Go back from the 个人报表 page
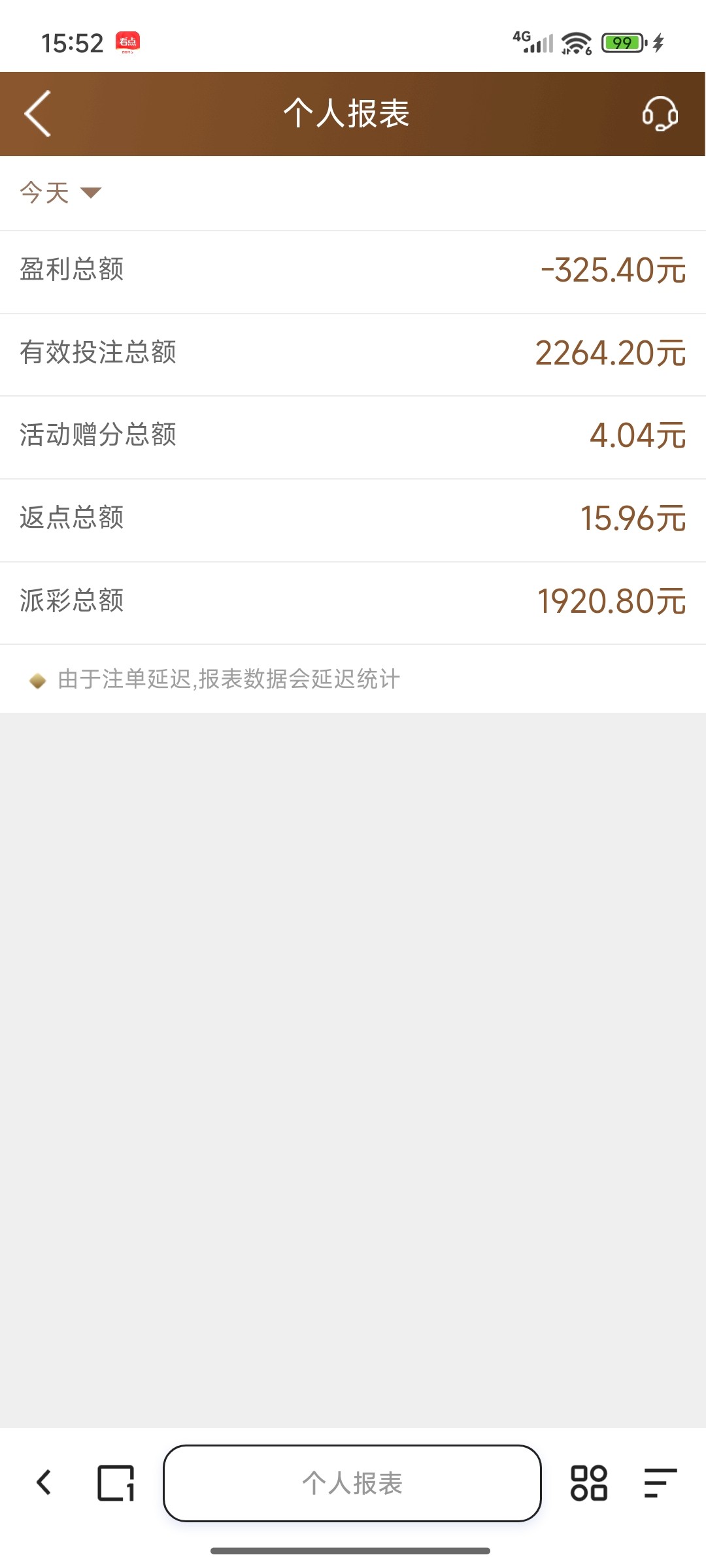Screen dimensions: 706x1568 pos(38,114)
